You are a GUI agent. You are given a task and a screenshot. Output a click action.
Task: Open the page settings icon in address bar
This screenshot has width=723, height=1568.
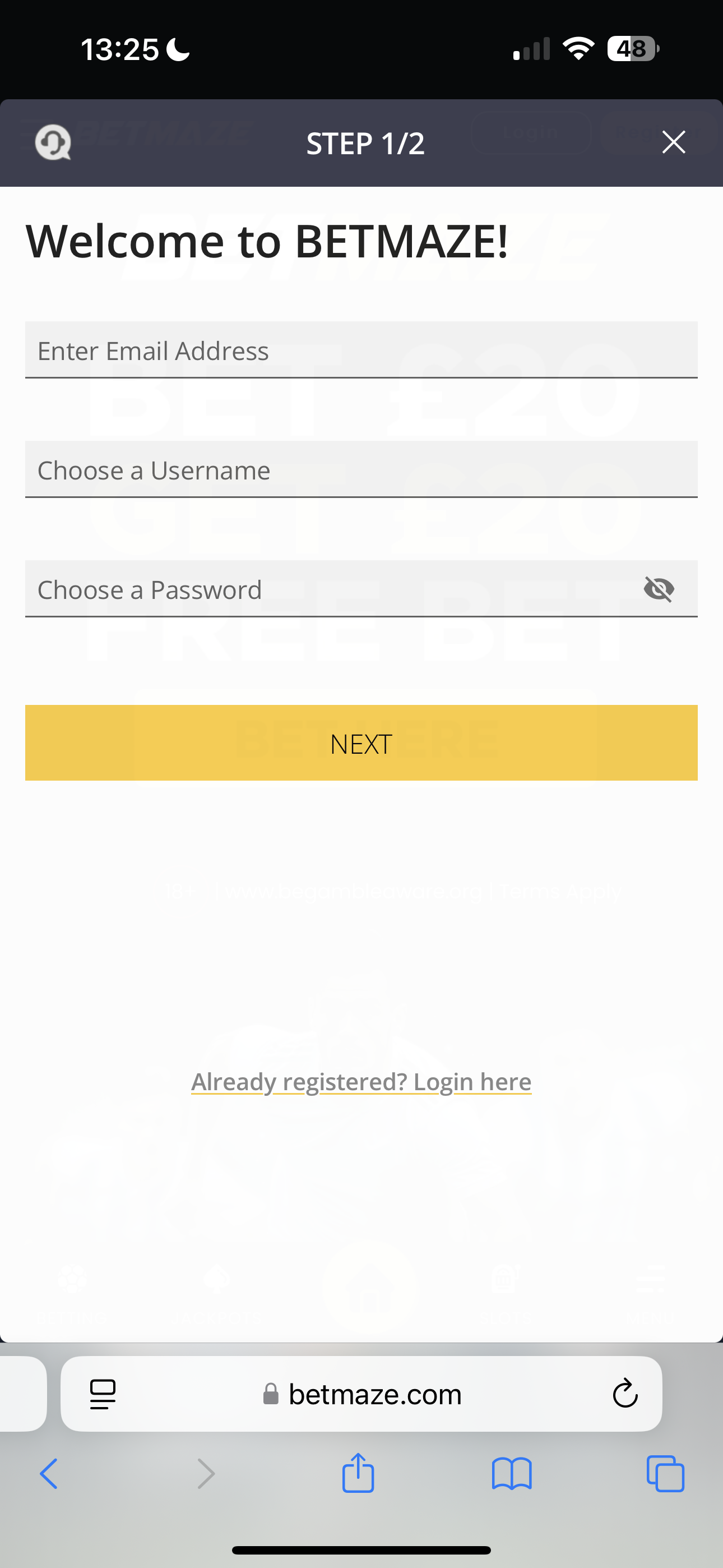click(102, 1395)
